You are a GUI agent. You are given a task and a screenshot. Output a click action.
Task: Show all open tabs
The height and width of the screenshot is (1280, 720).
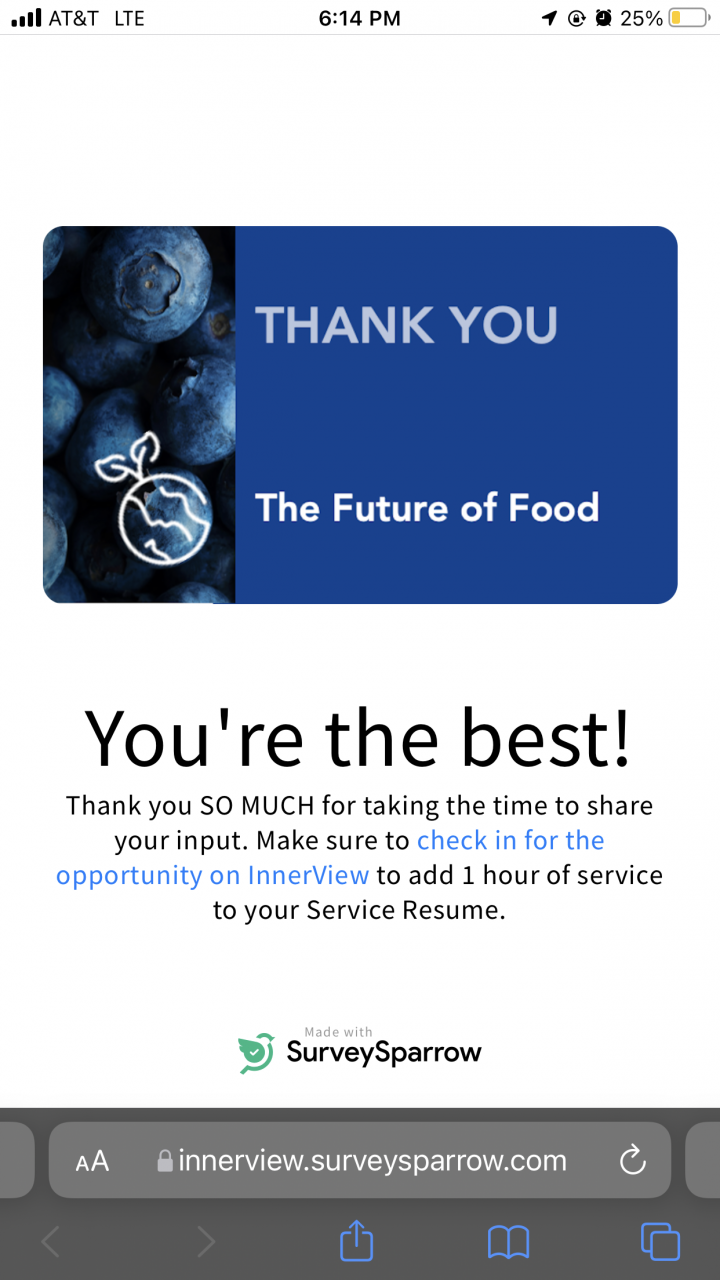click(x=660, y=1242)
